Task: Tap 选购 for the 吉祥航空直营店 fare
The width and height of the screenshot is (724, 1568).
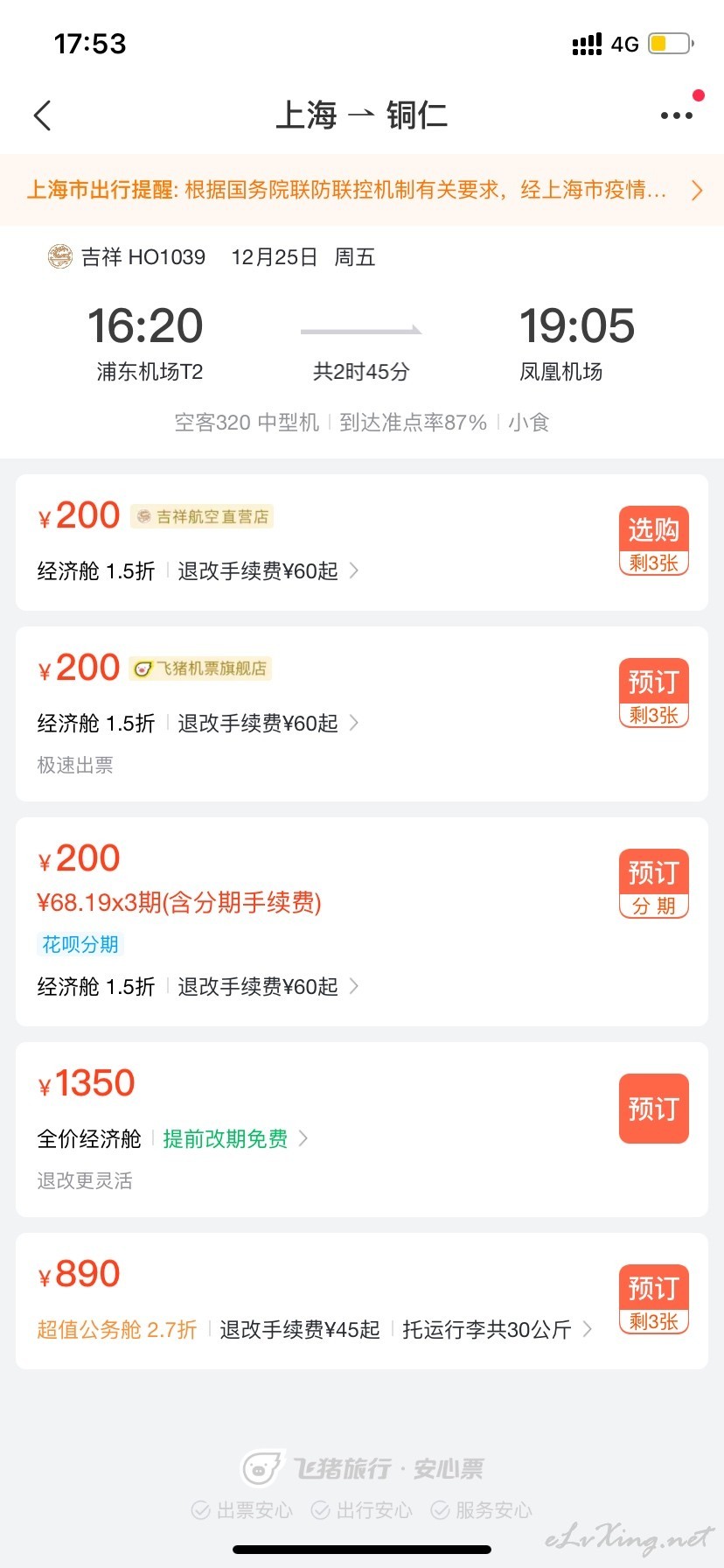Action: click(654, 541)
